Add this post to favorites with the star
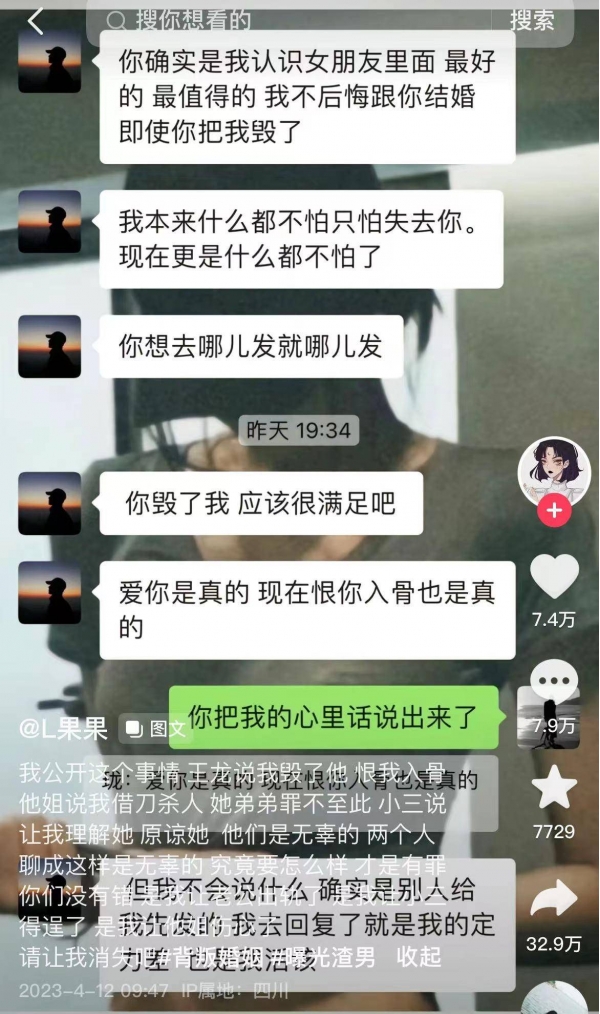 (553, 789)
